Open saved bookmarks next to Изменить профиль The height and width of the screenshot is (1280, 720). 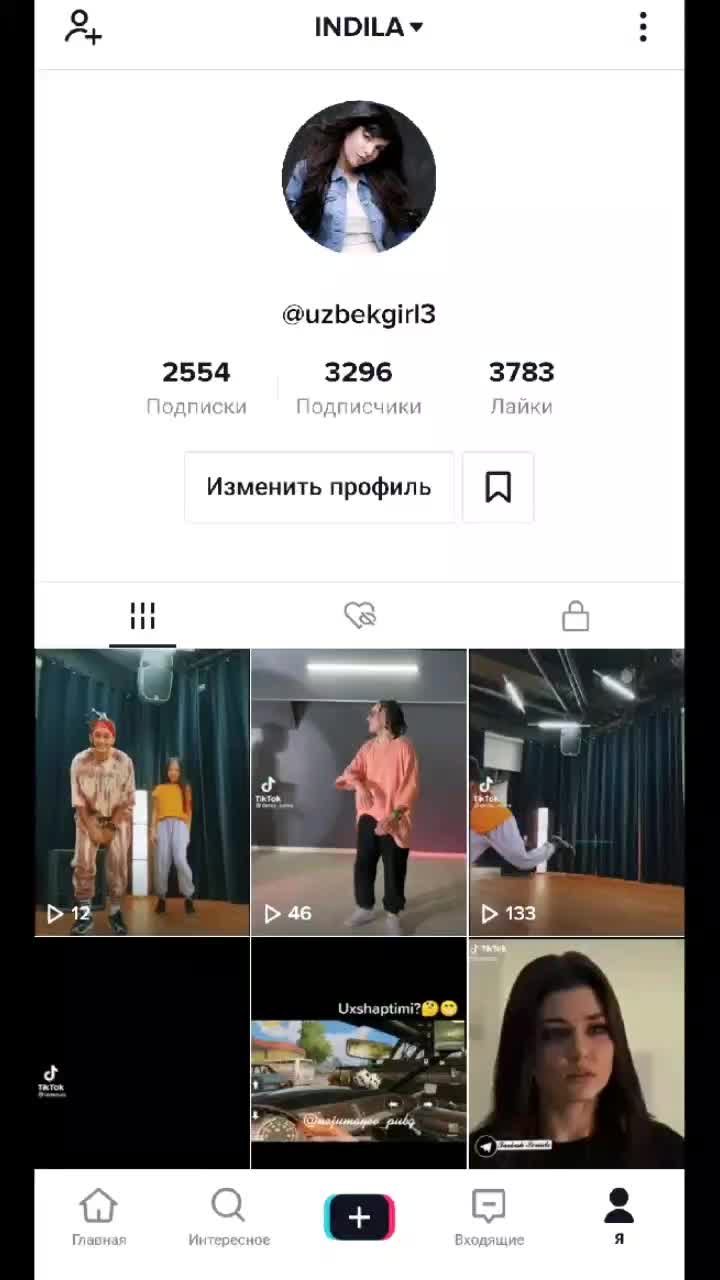pos(498,487)
